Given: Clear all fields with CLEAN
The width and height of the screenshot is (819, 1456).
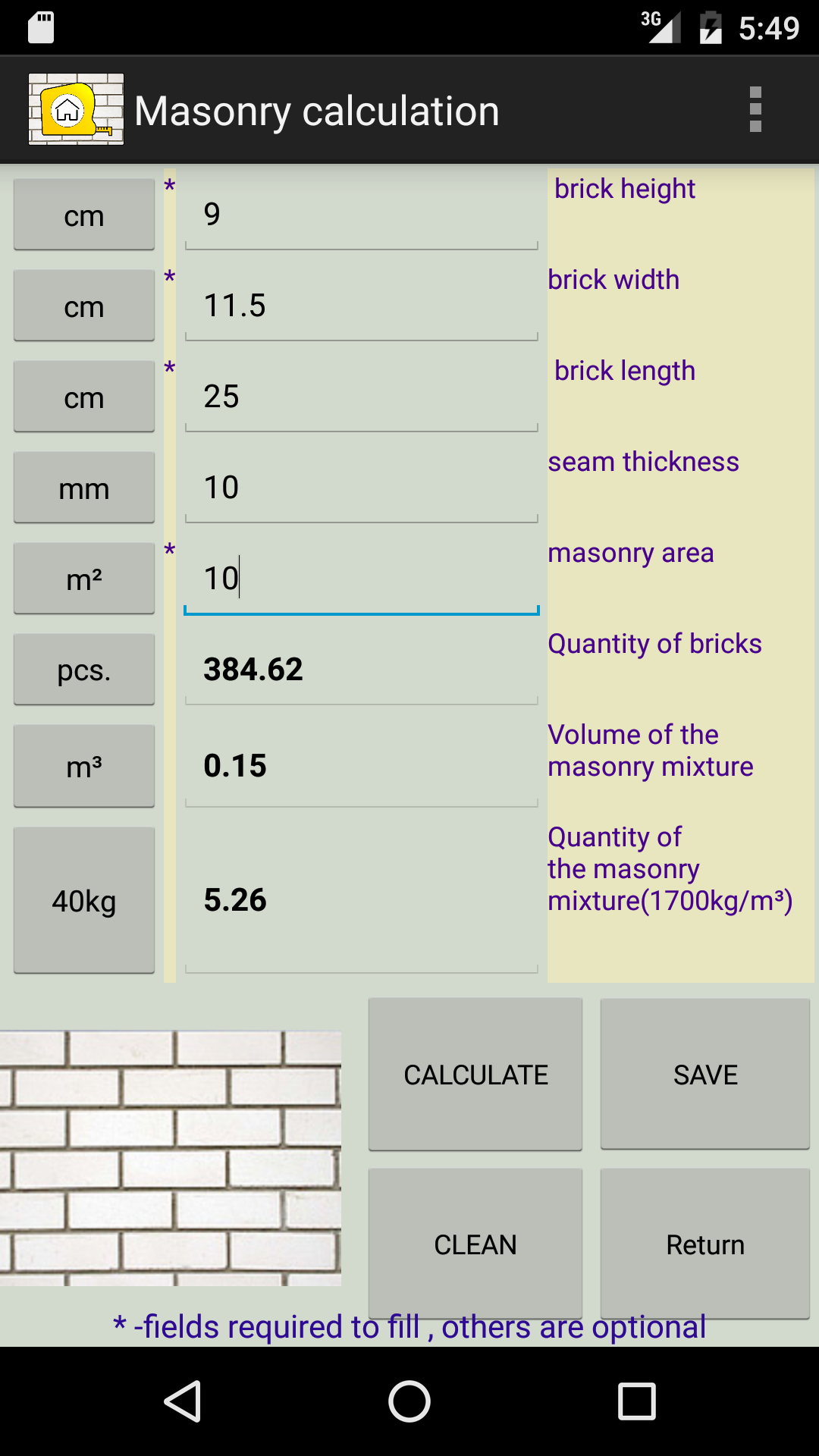Looking at the screenshot, I should (475, 1244).
